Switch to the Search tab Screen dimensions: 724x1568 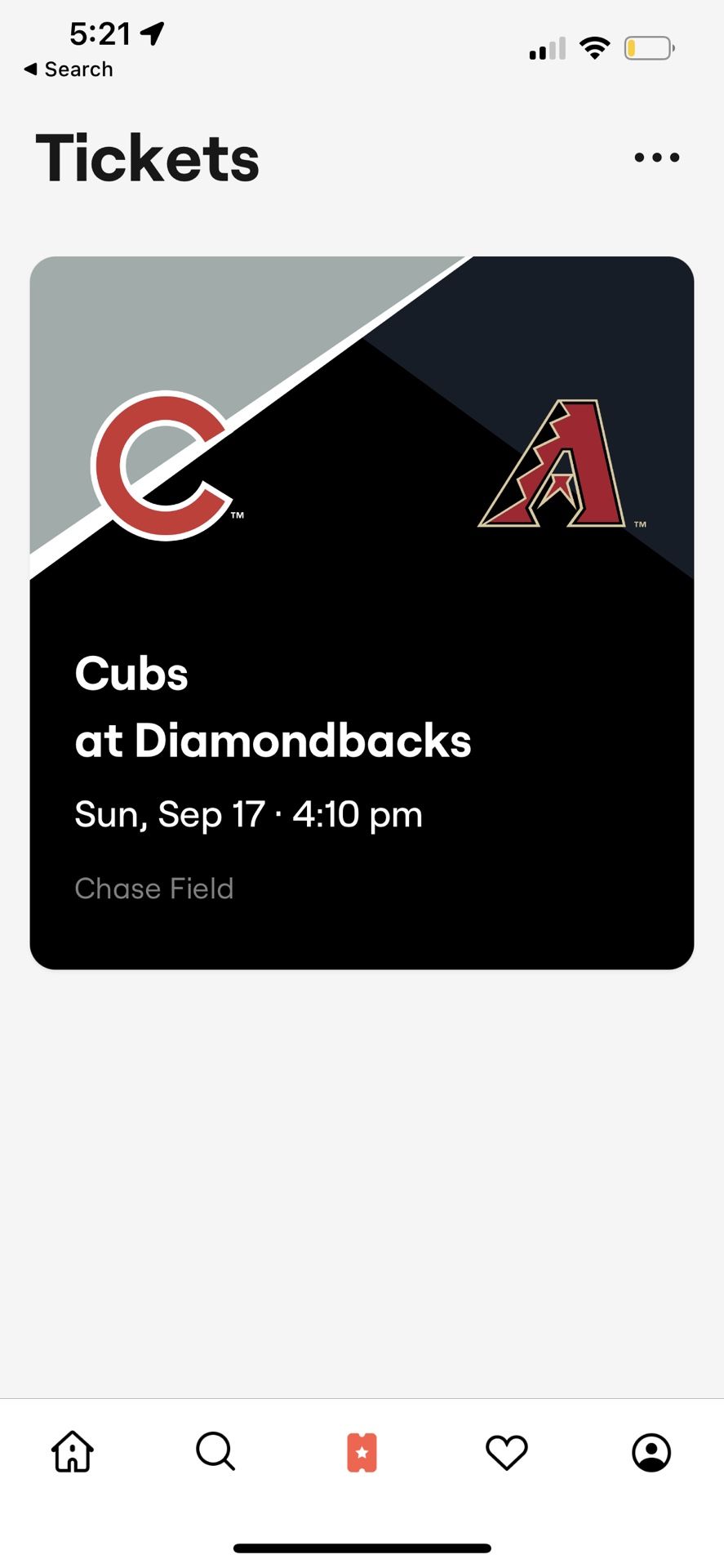[215, 1452]
